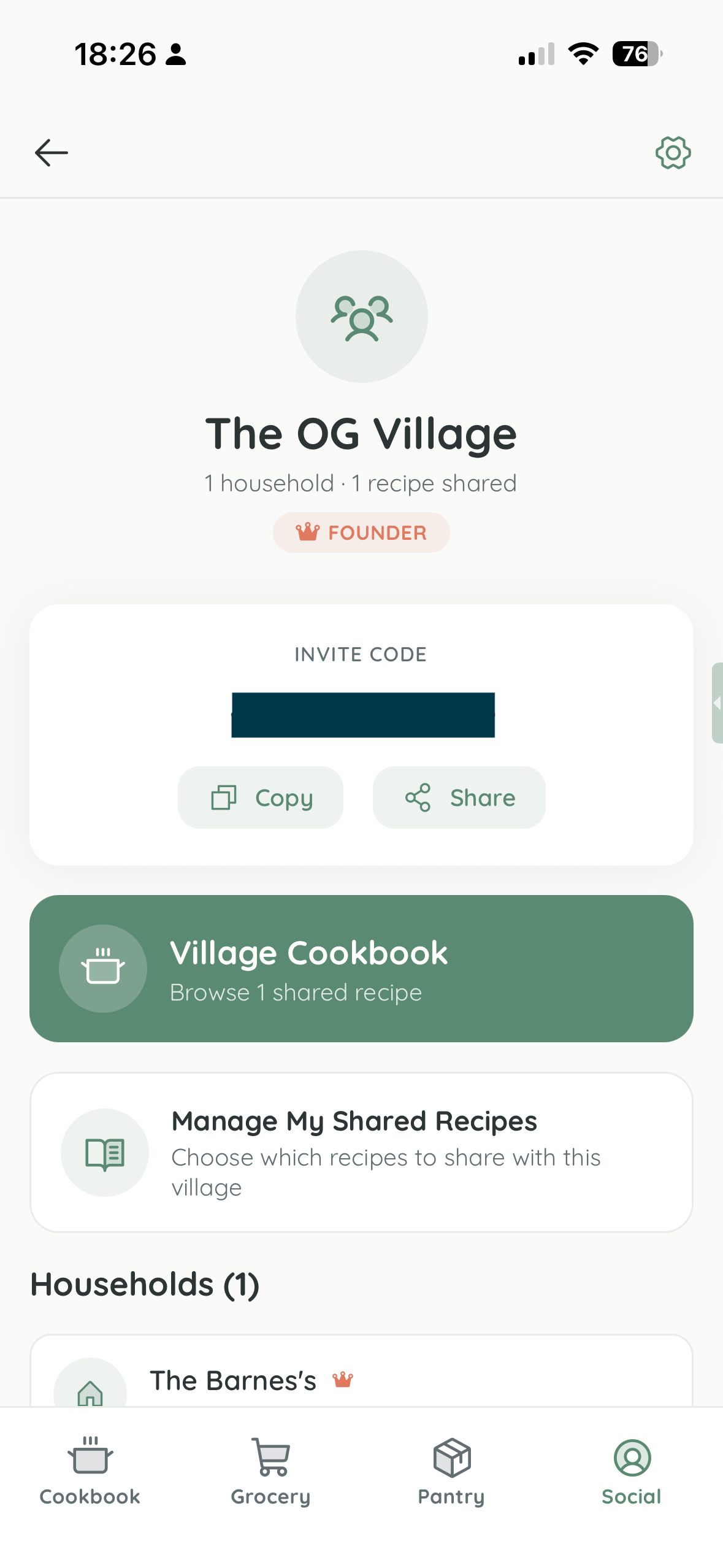Image resolution: width=723 pixels, height=1568 pixels.
Task: Expand the collapsed side panel handle
Action: coord(716,704)
